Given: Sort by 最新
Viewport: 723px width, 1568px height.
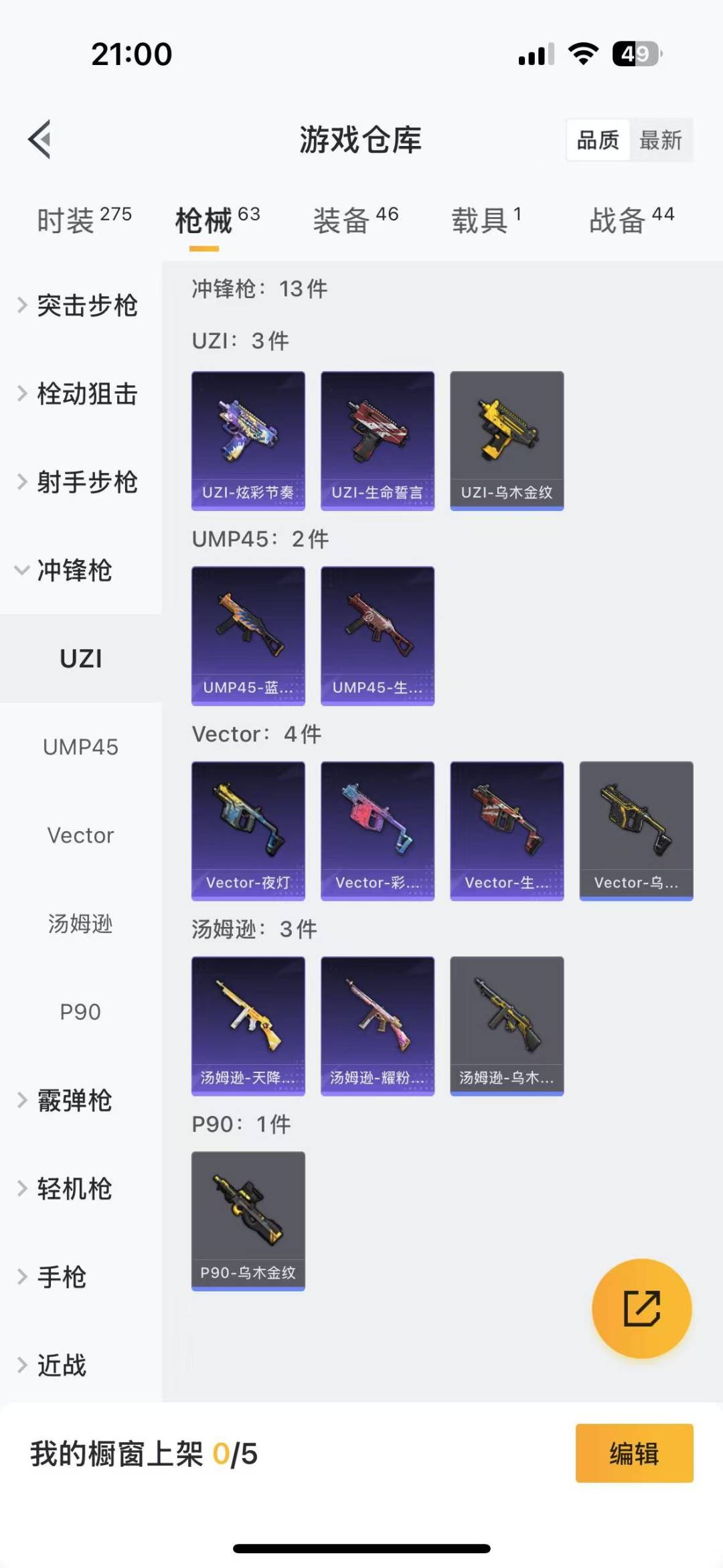Looking at the screenshot, I should point(660,140).
